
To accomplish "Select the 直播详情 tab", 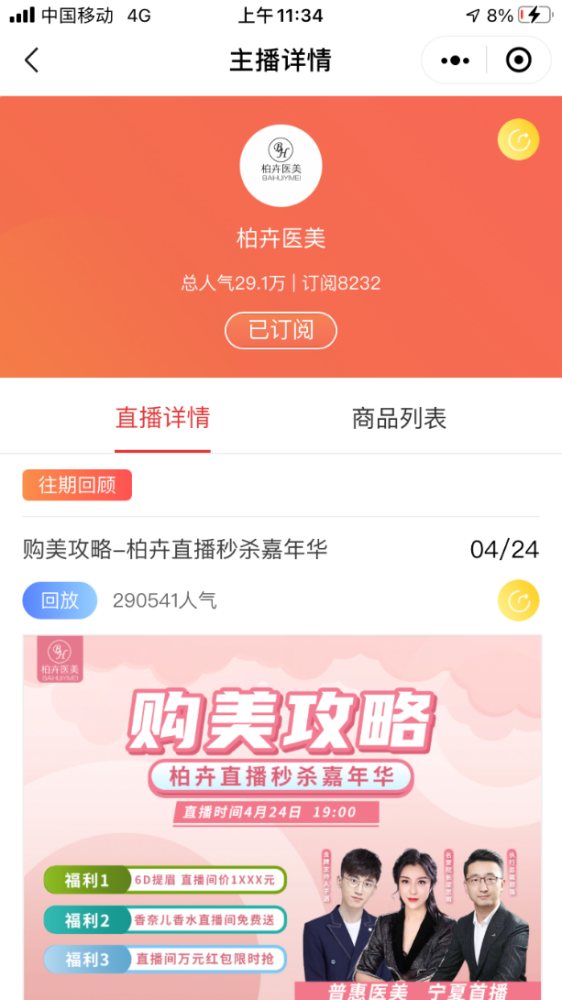I will click(x=163, y=418).
